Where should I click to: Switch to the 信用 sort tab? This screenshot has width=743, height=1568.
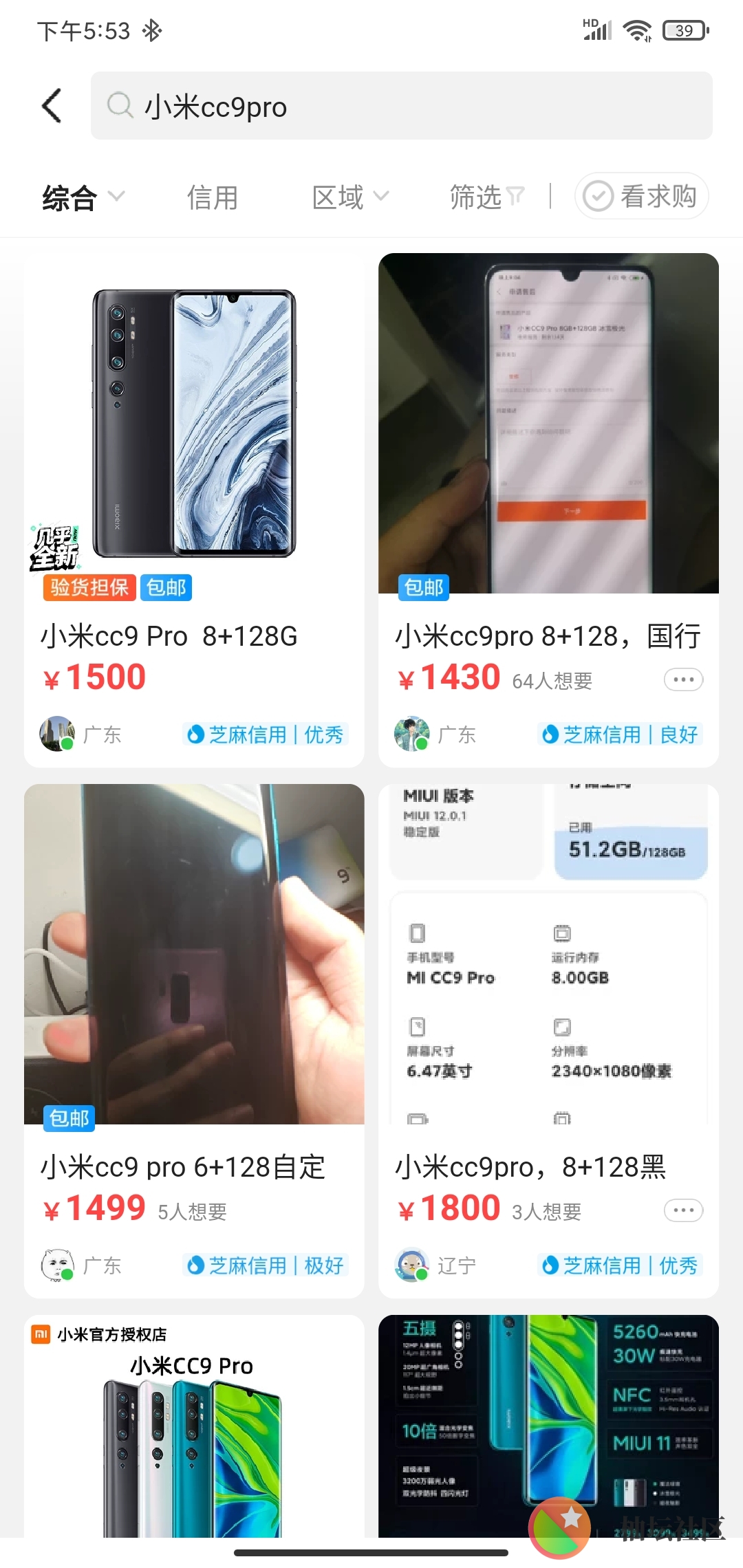point(213,198)
